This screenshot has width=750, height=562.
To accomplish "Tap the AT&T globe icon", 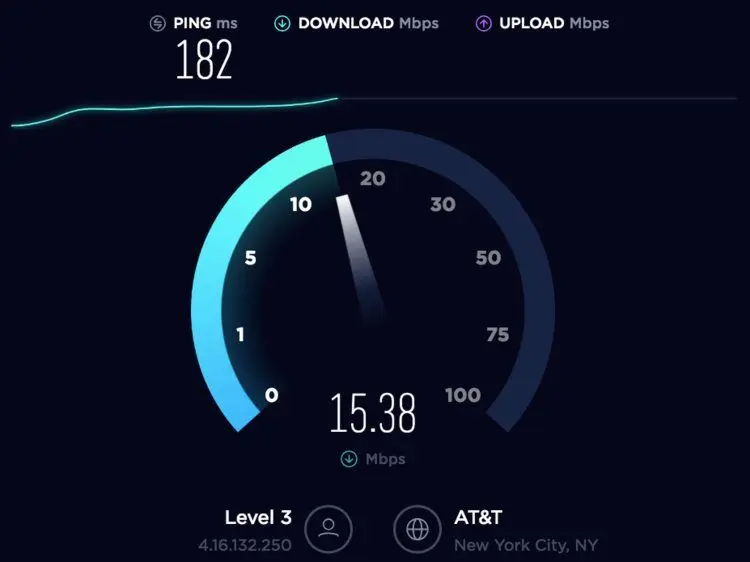I will pos(418,530).
